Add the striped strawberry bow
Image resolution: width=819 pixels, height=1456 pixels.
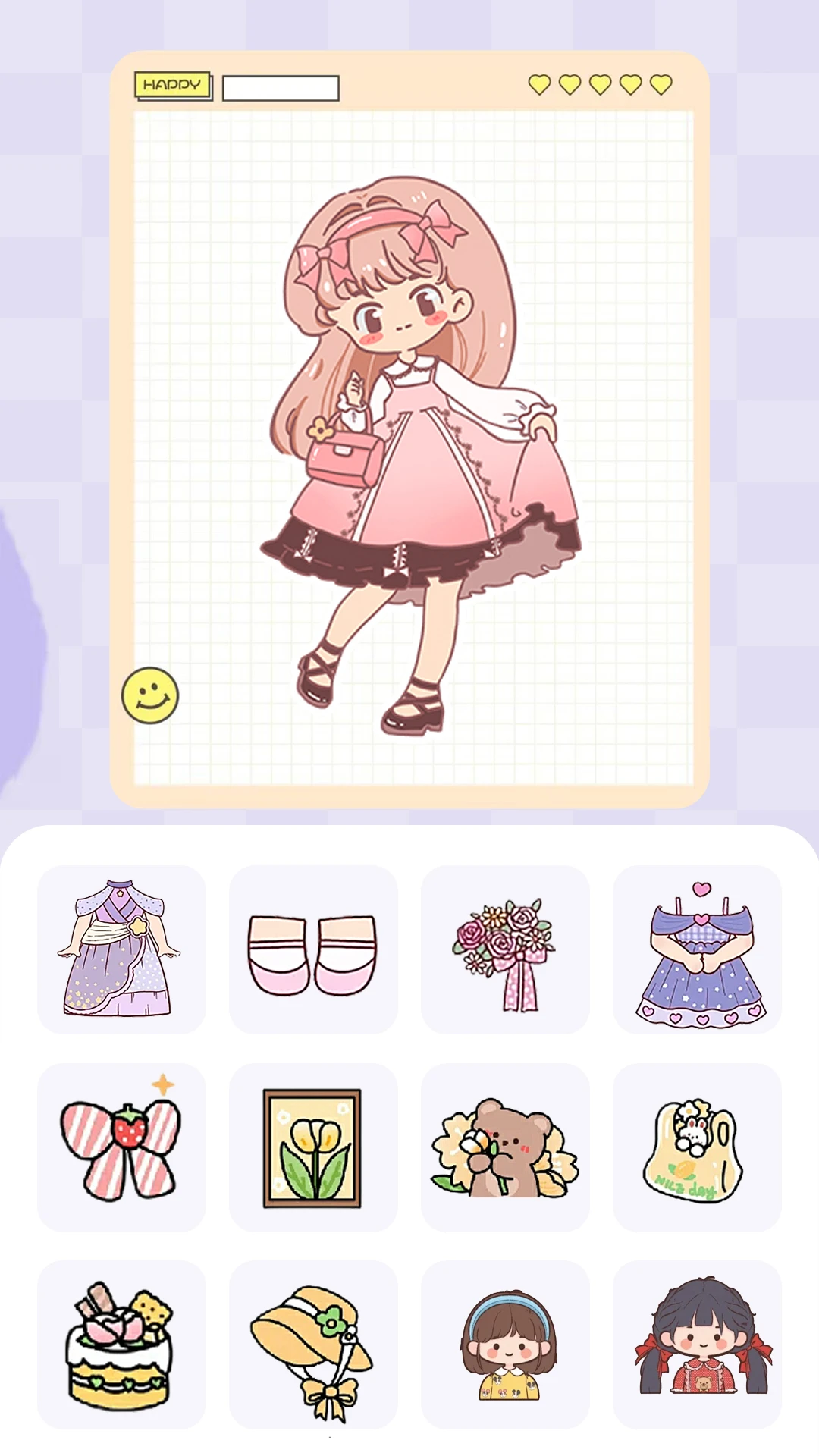[121, 1147]
